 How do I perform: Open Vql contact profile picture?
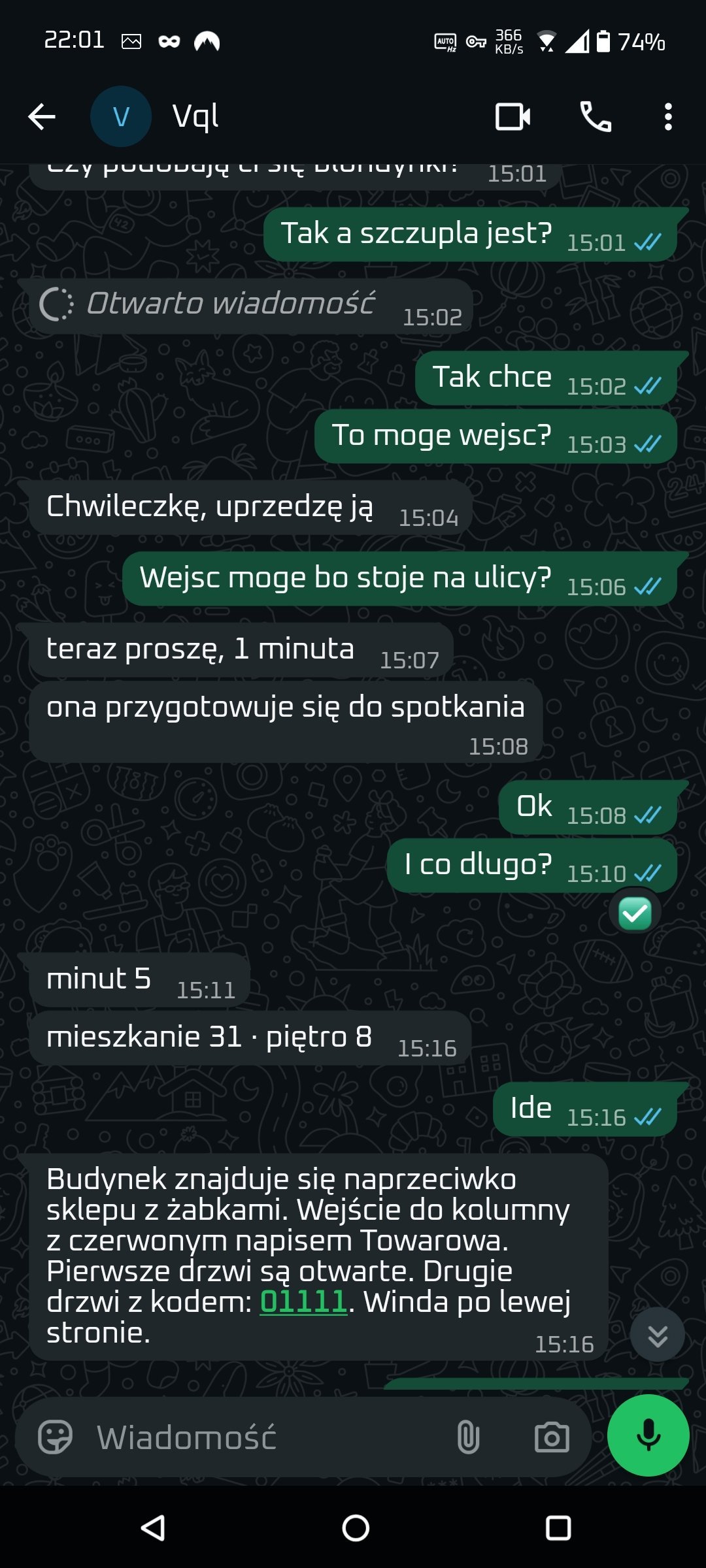(121, 117)
